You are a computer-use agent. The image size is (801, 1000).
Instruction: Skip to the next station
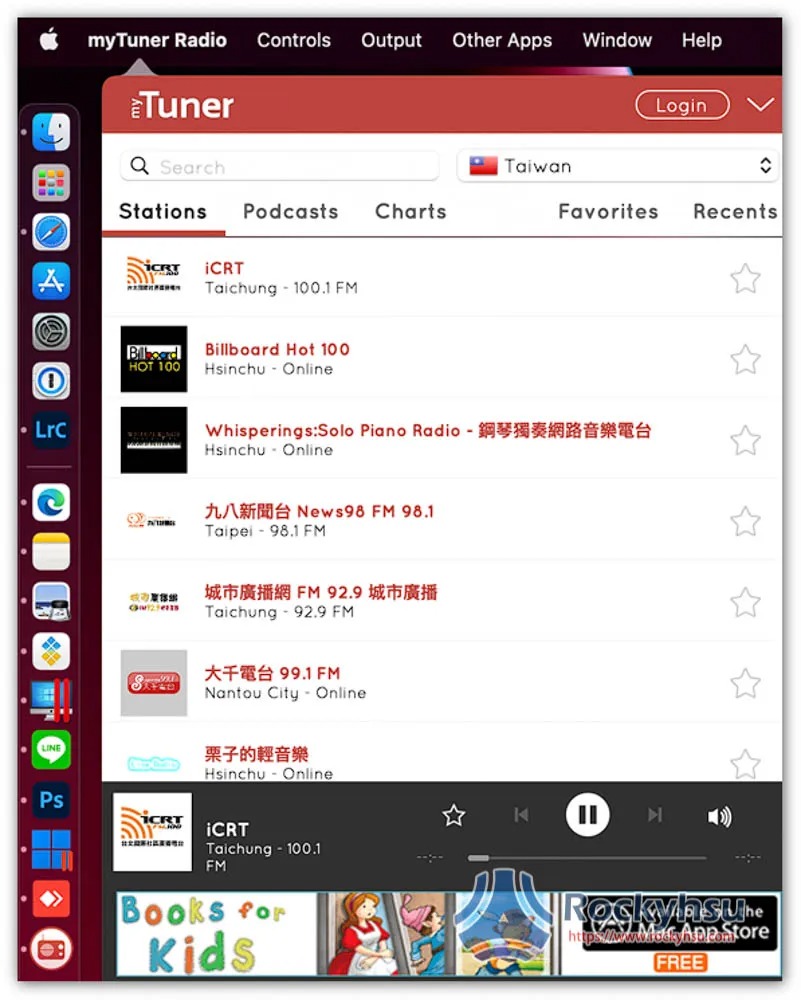655,815
